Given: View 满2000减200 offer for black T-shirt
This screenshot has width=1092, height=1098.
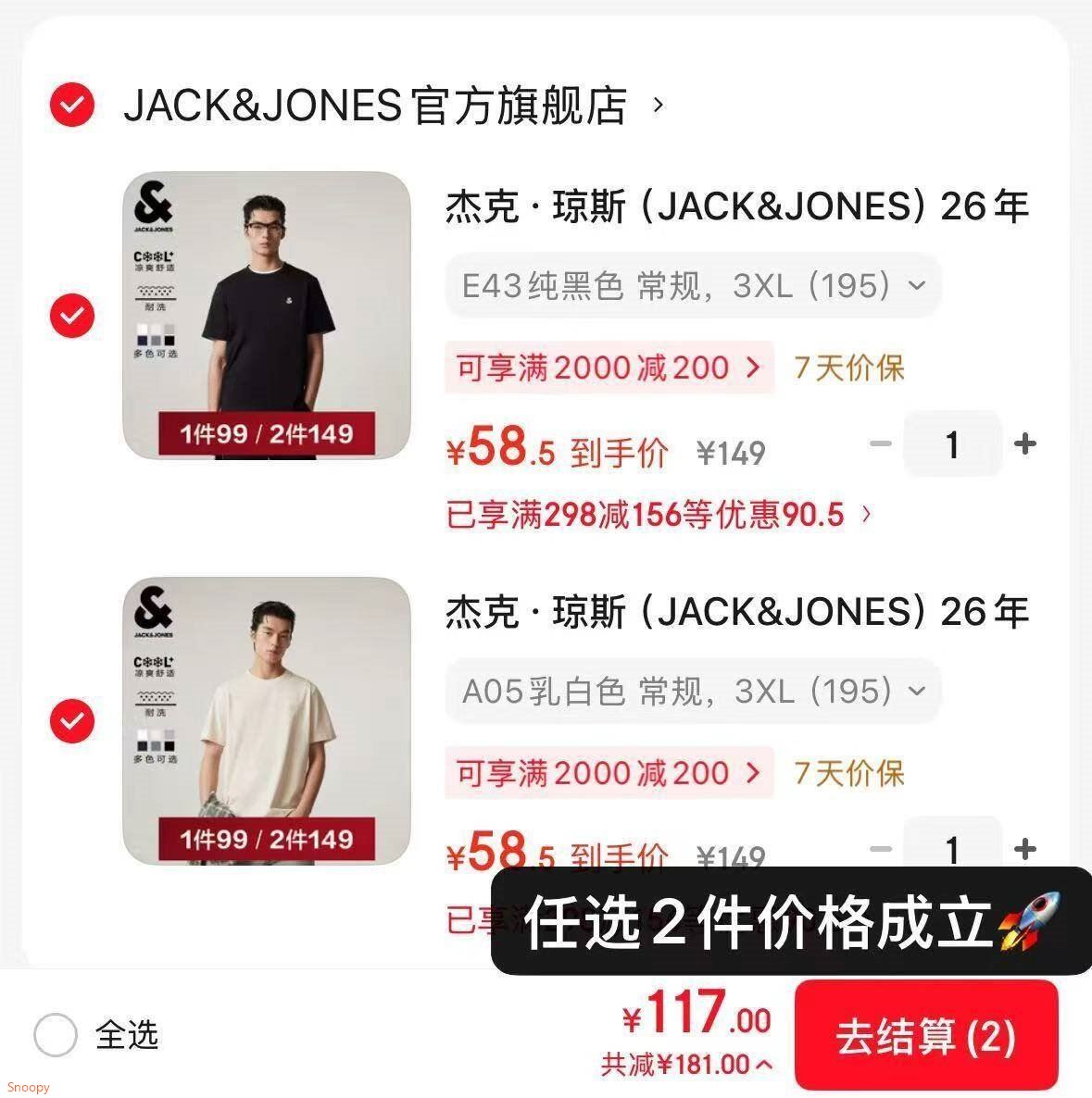Looking at the screenshot, I should click(x=609, y=368).
